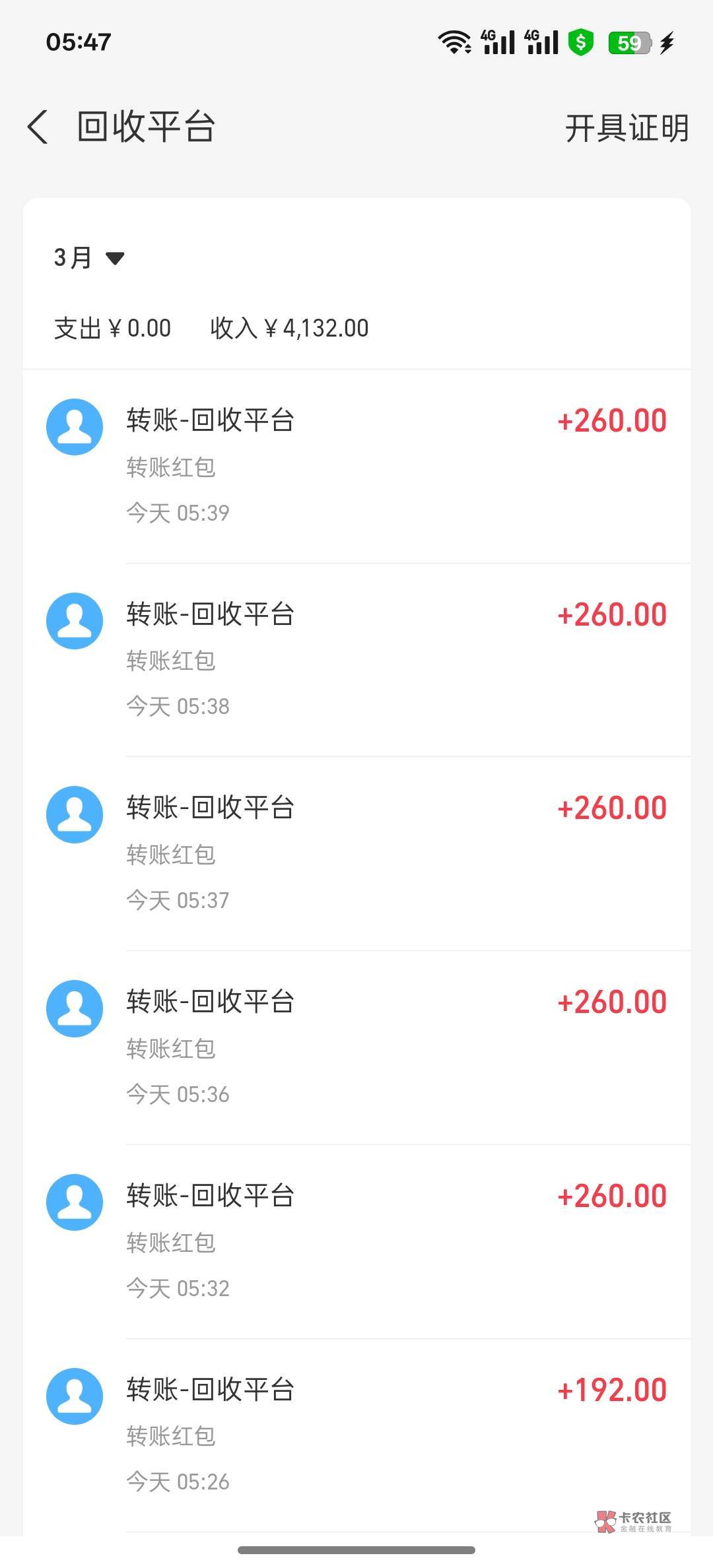Open the +260.00 transfer at 今天 05:39
The image size is (713, 1568).
tap(356, 466)
